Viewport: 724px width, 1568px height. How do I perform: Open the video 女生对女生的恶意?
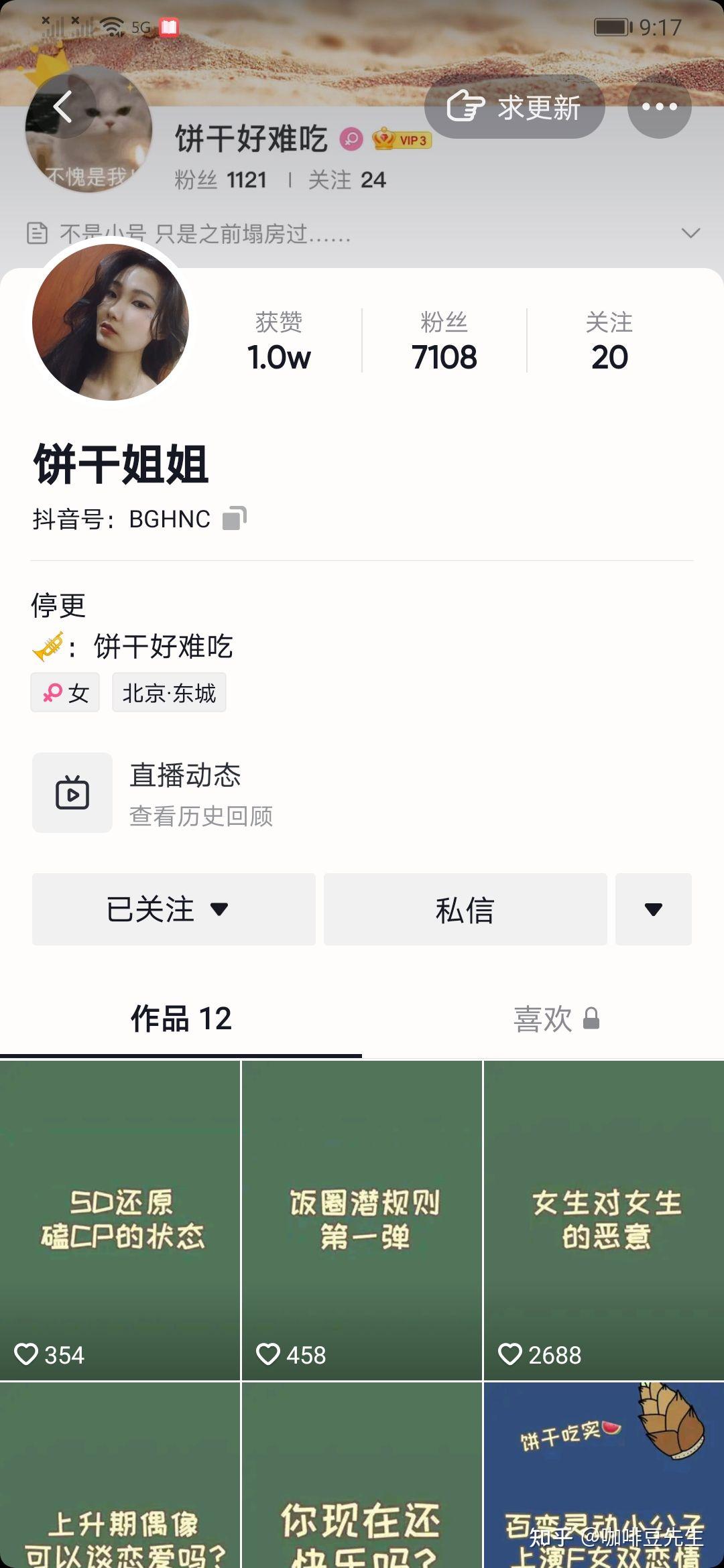(604, 1220)
